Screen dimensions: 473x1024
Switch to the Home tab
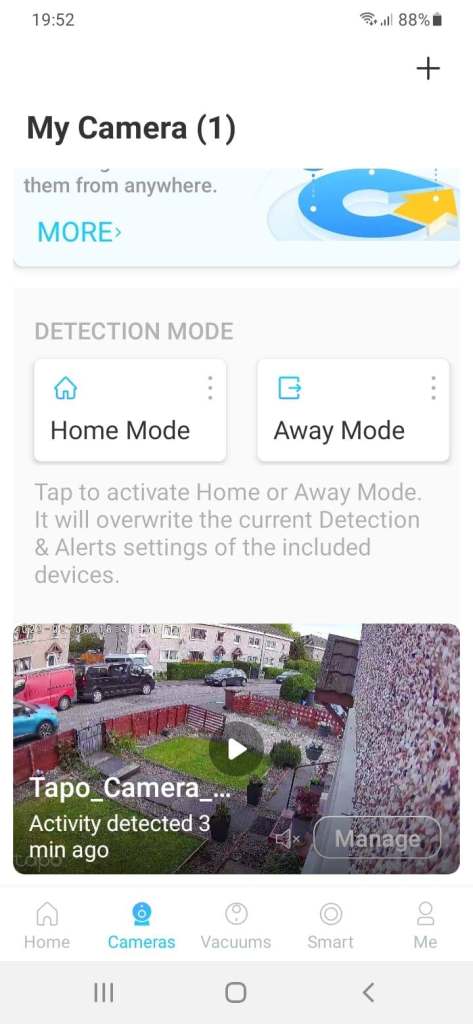[46, 925]
